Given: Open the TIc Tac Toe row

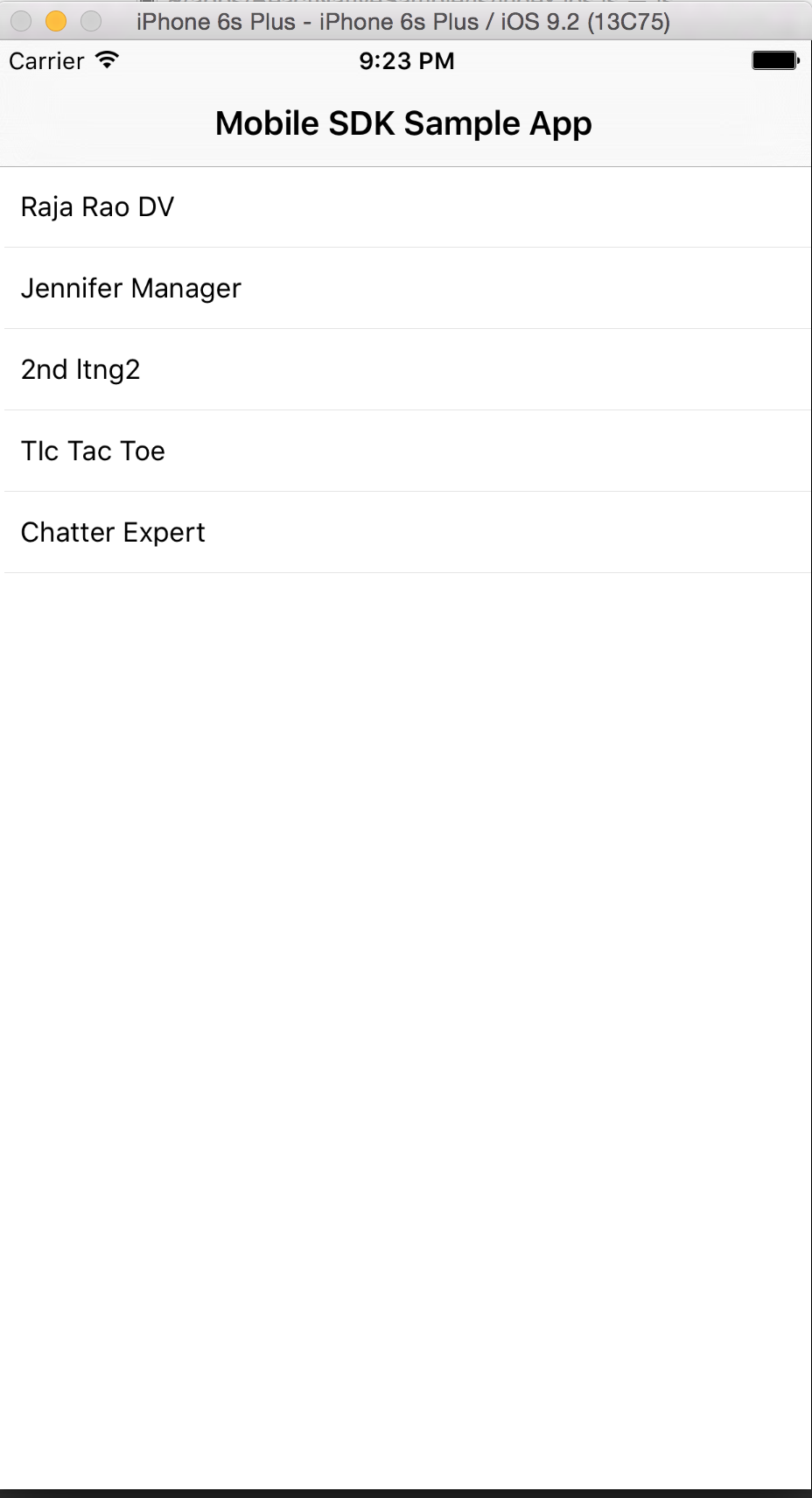Looking at the screenshot, I should pos(406,451).
